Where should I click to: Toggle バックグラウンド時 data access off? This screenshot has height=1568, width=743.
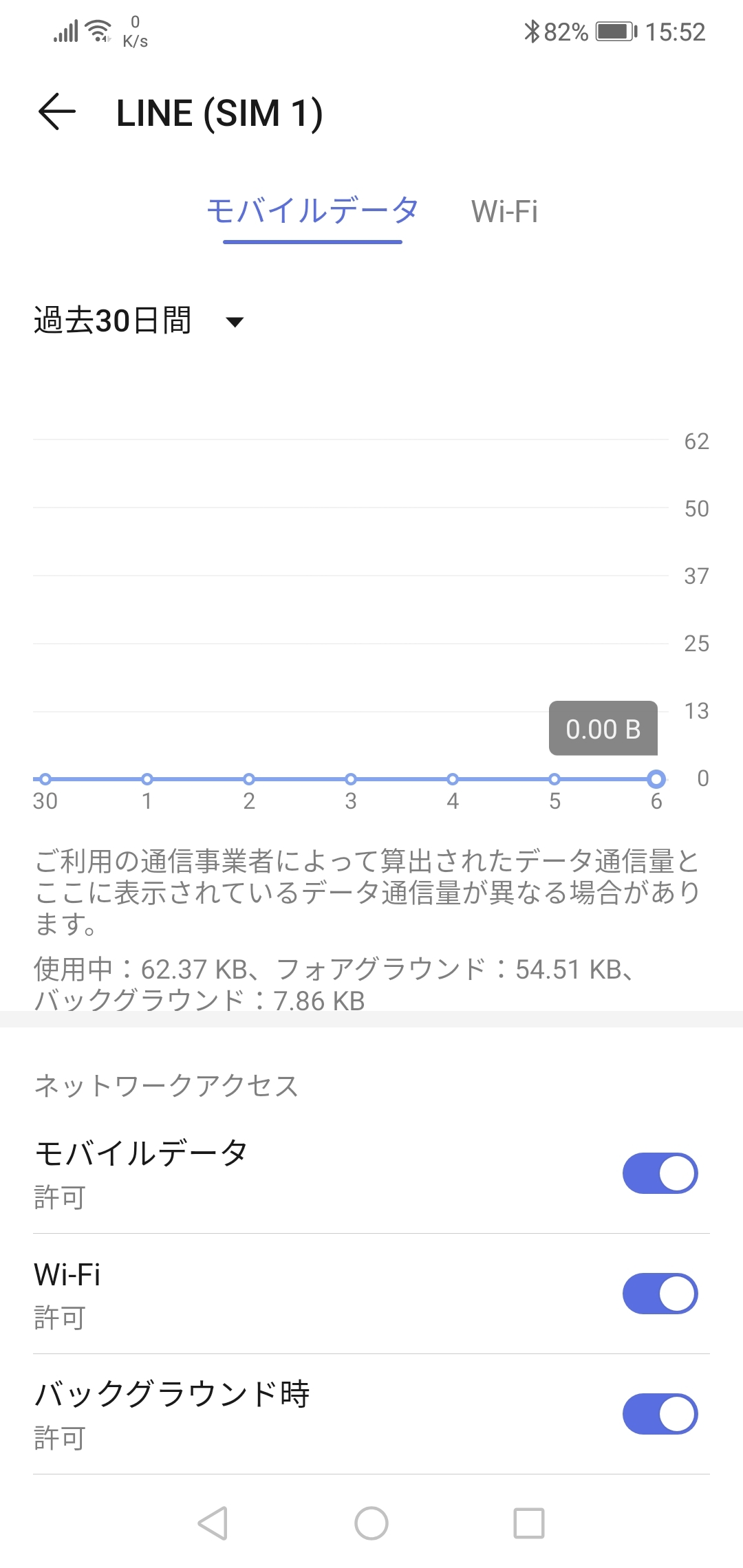[x=659, y=1414]
